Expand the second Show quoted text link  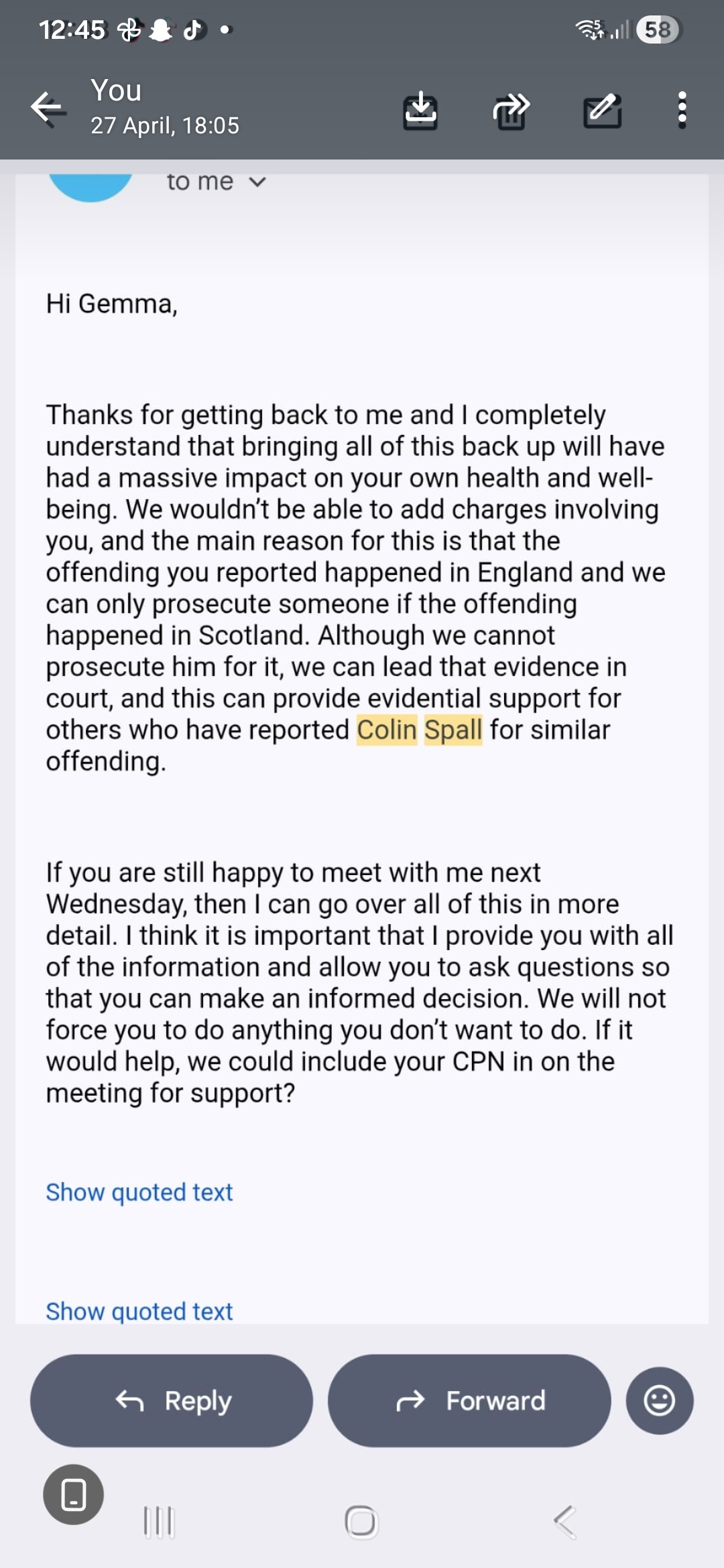click(x=139, y=1311)
